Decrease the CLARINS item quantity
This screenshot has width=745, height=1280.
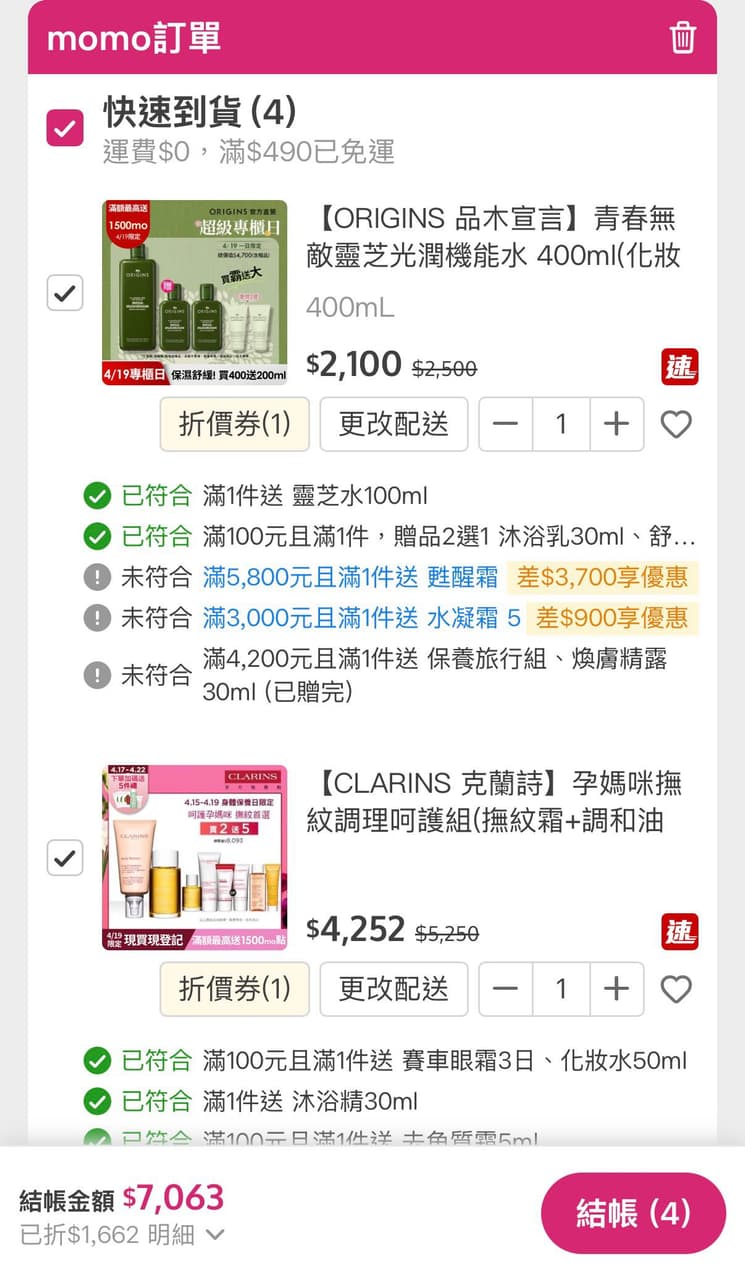[x=506, y=989]
